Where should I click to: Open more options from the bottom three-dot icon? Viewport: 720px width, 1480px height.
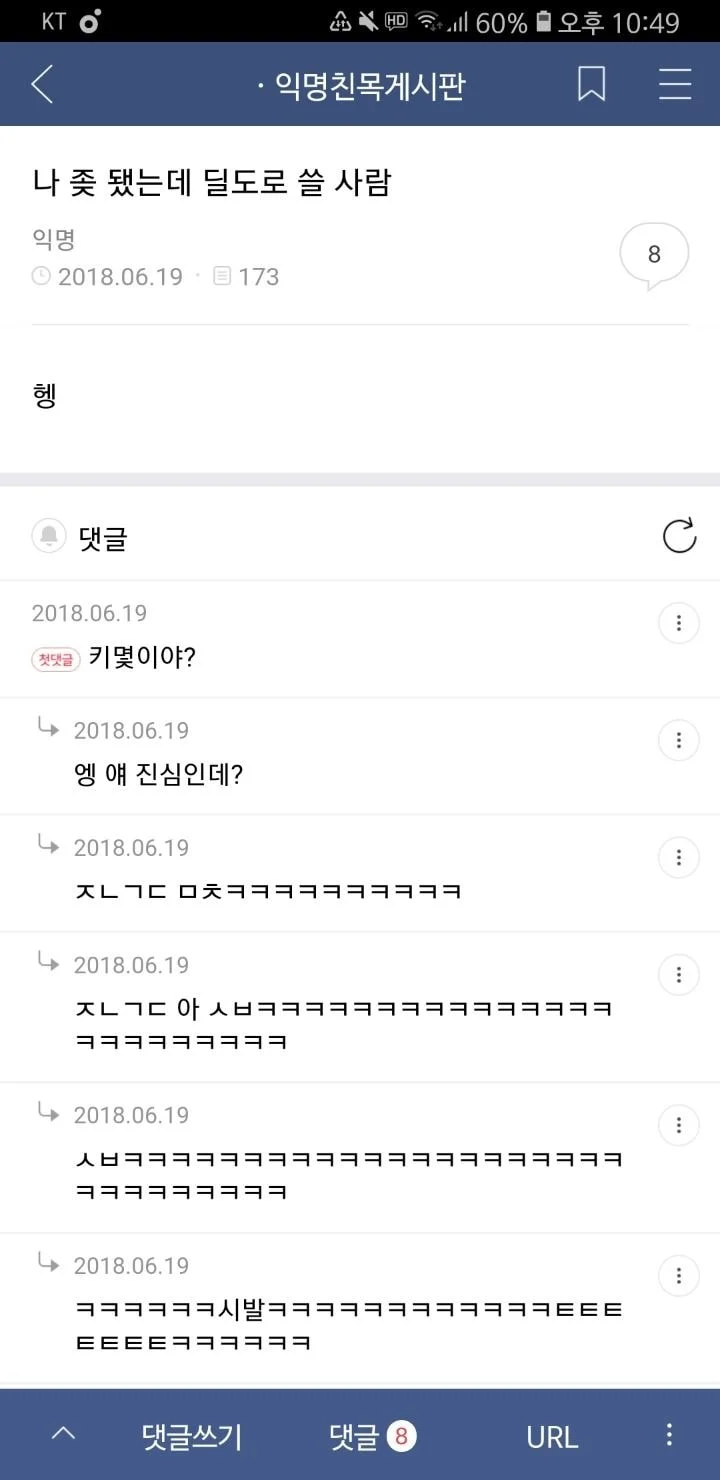pyautogui.click(x=668, y=1434)
